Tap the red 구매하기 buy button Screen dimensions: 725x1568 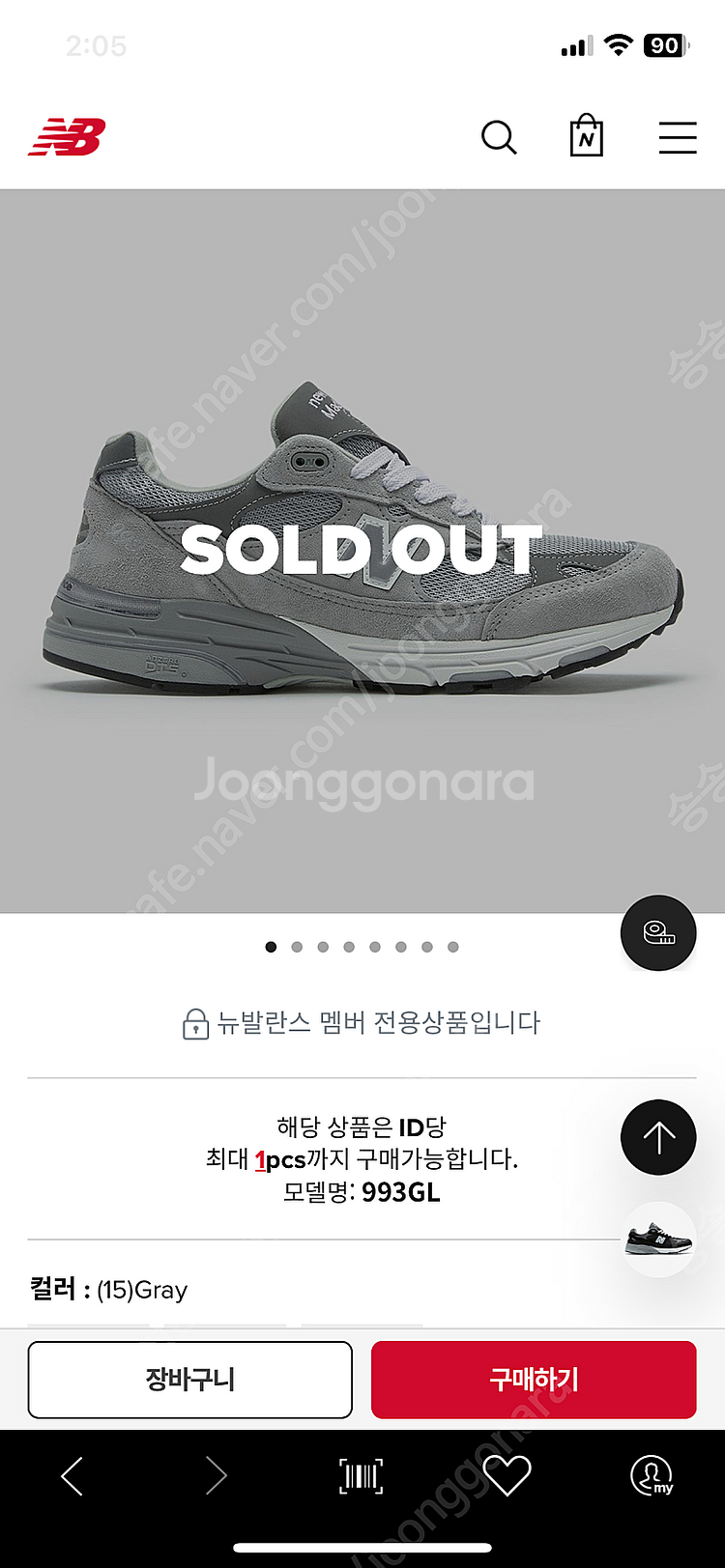[534, 1380]
